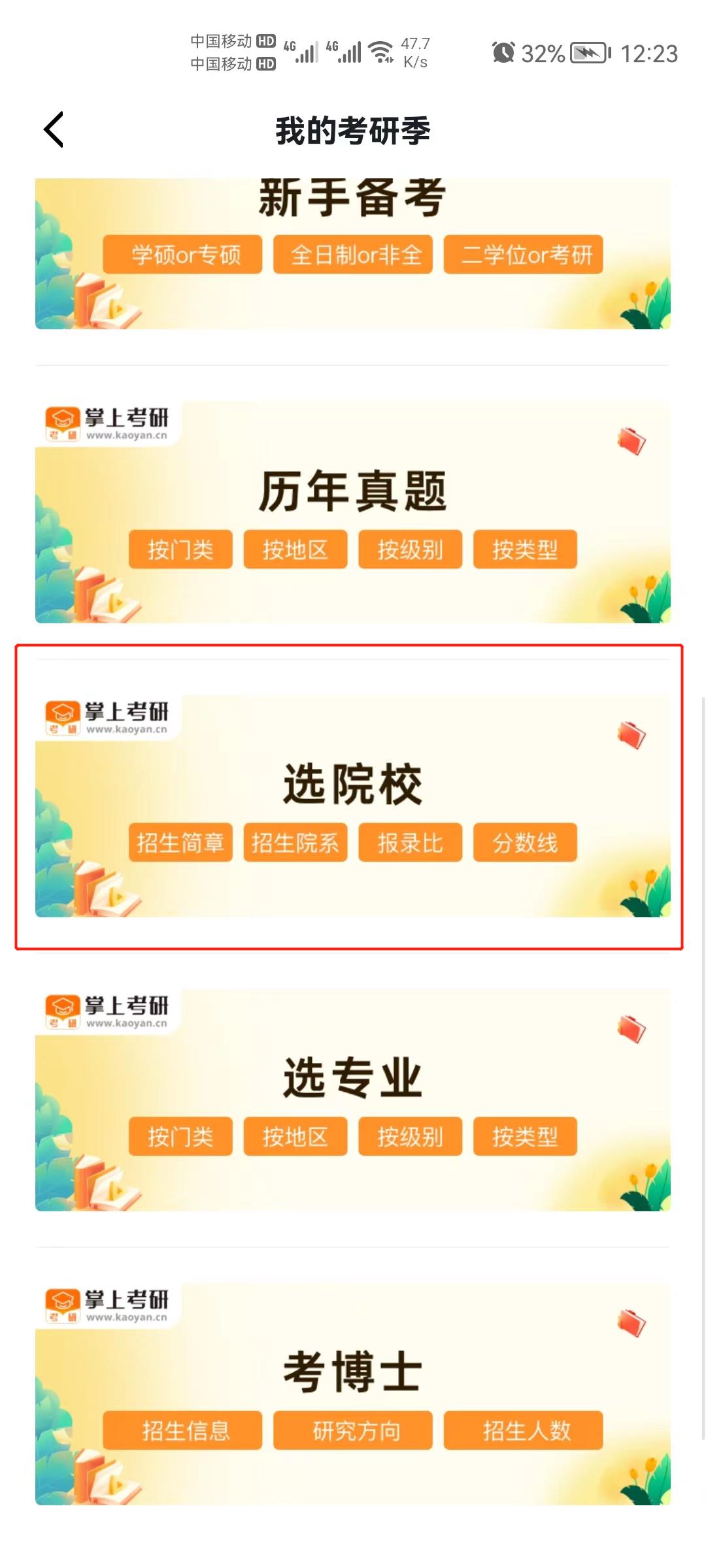
Task: Go back from 我的考研季 page
Action: click(54, 129)
